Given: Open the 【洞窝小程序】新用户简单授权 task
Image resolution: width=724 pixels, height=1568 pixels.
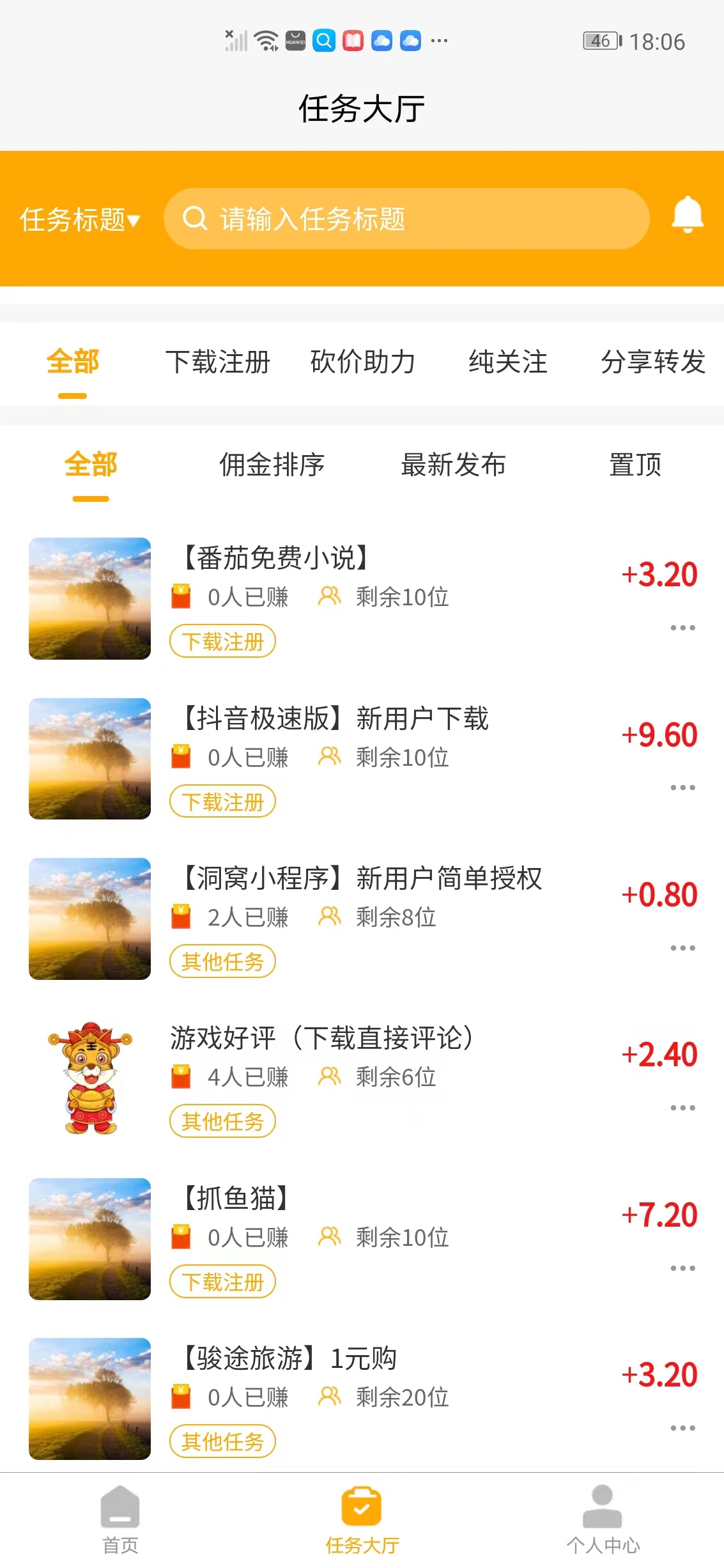Looking at the screenshot, I should tap(362, 918).
